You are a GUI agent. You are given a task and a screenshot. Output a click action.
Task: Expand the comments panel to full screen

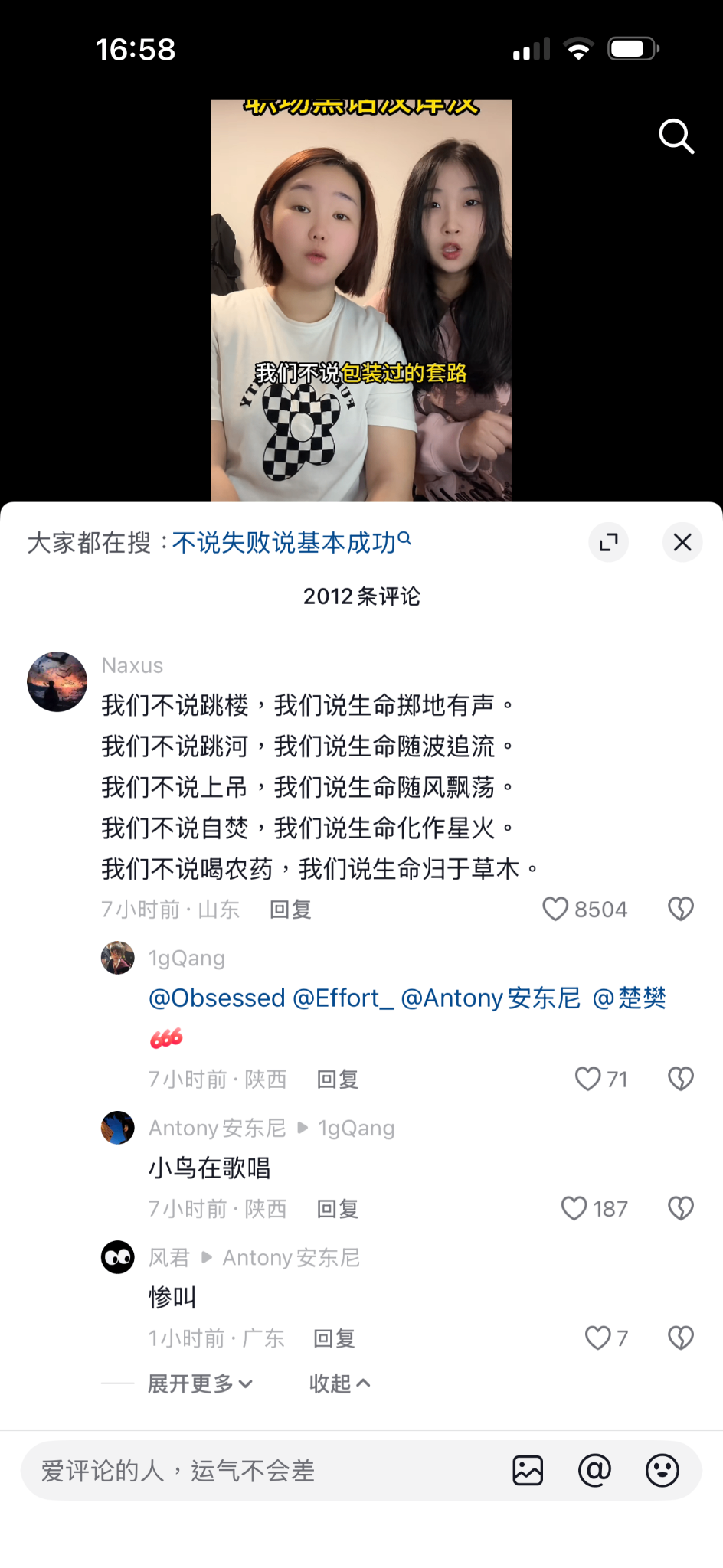click(x=609, y=543)
